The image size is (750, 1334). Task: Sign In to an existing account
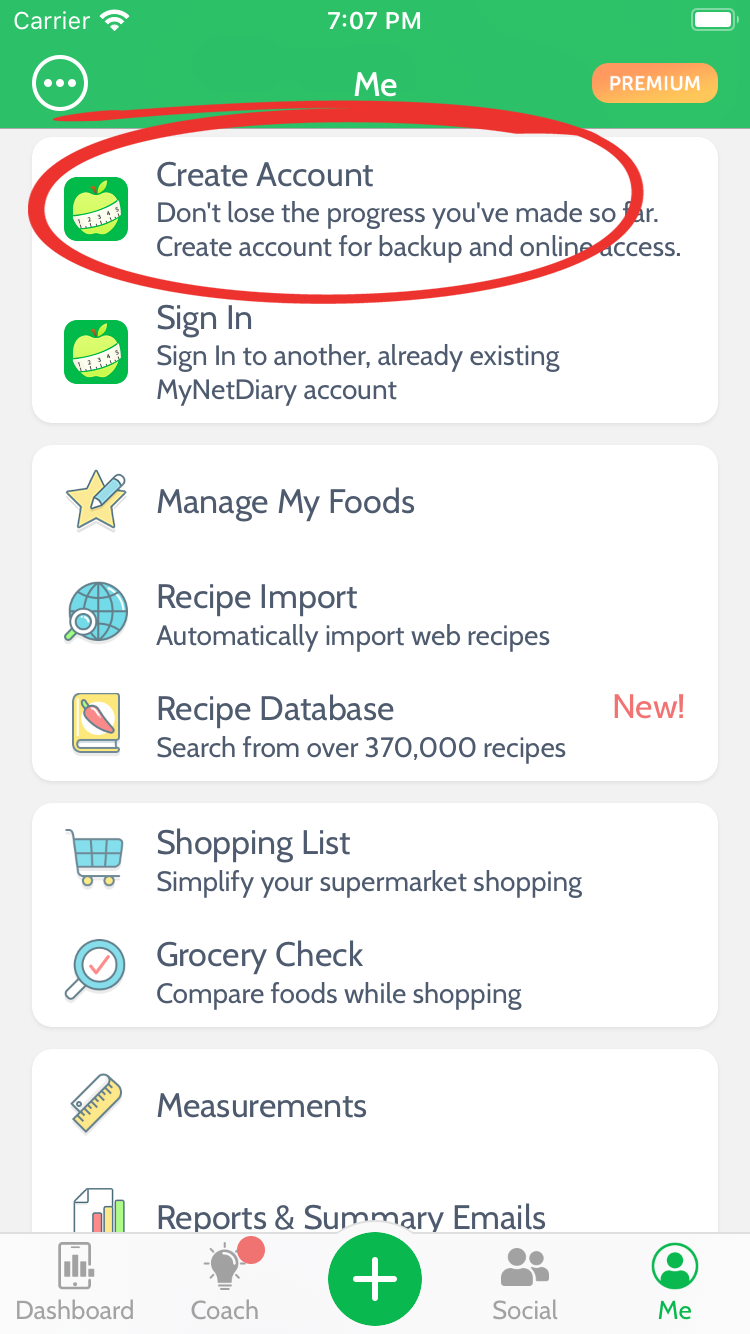click(374, 352)
